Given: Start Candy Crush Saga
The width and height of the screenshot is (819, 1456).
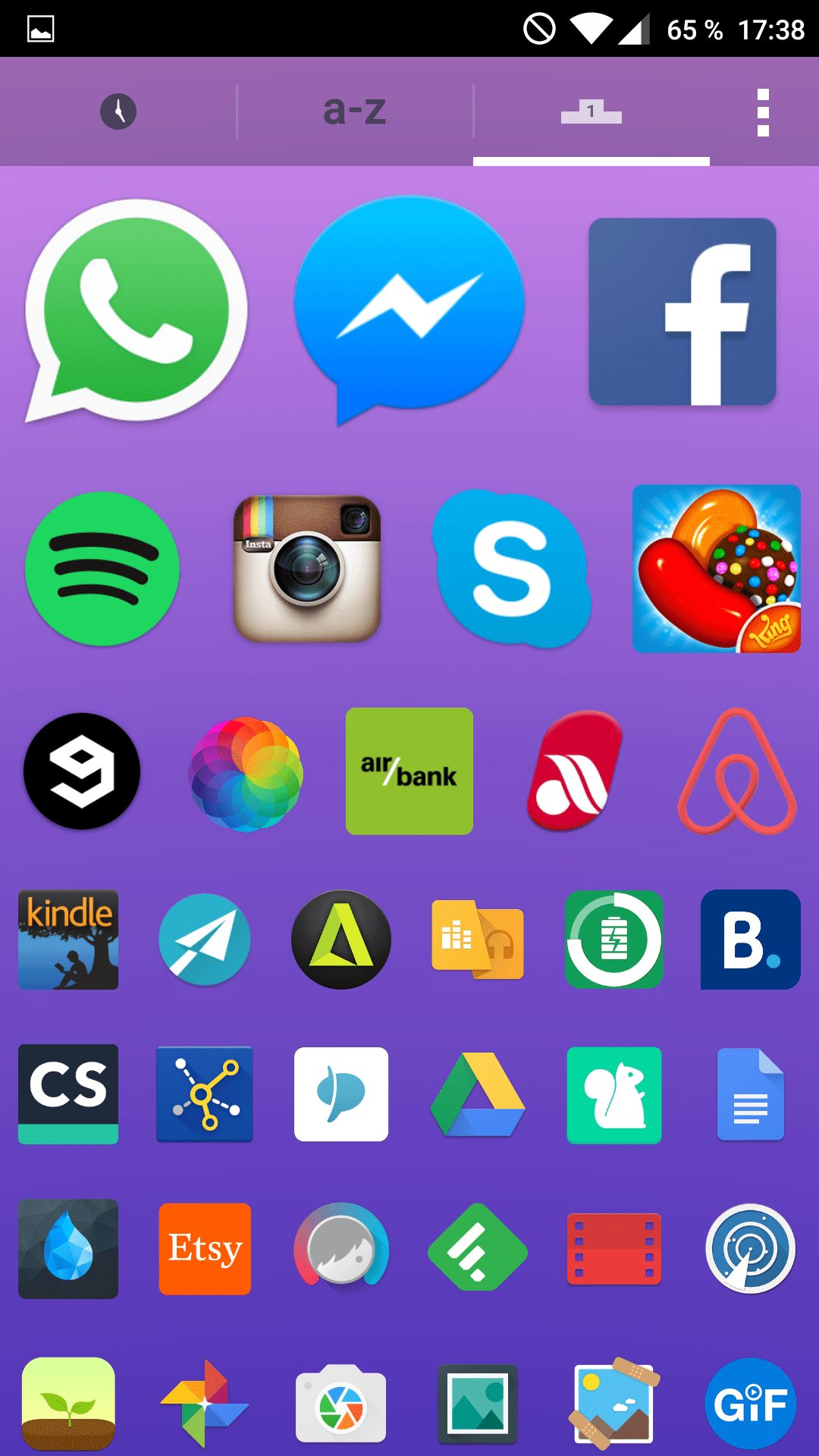Looking at the screenshot, I should point(717,569).
